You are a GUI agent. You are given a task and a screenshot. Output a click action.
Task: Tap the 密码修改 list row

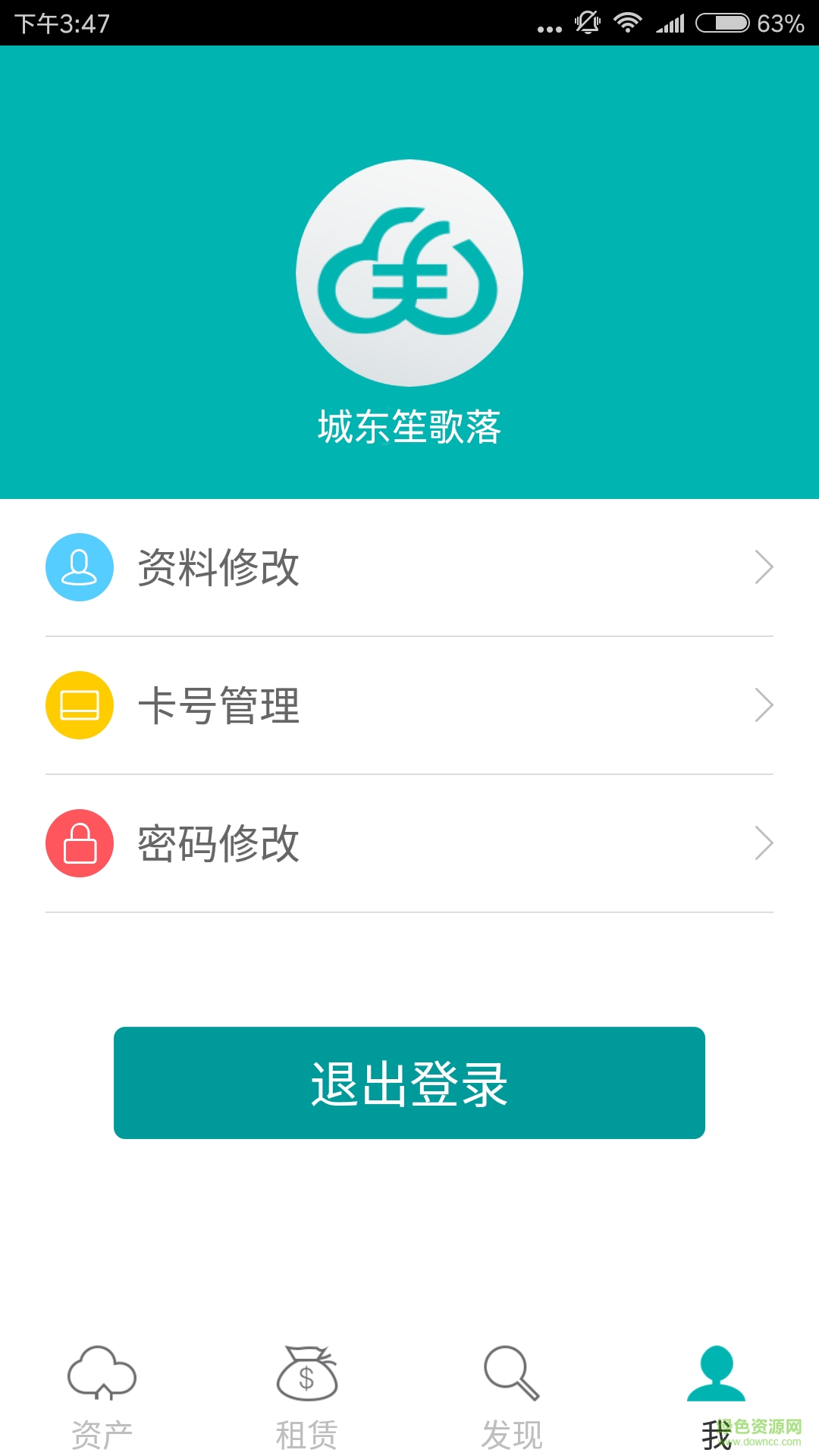coord(409,843)
